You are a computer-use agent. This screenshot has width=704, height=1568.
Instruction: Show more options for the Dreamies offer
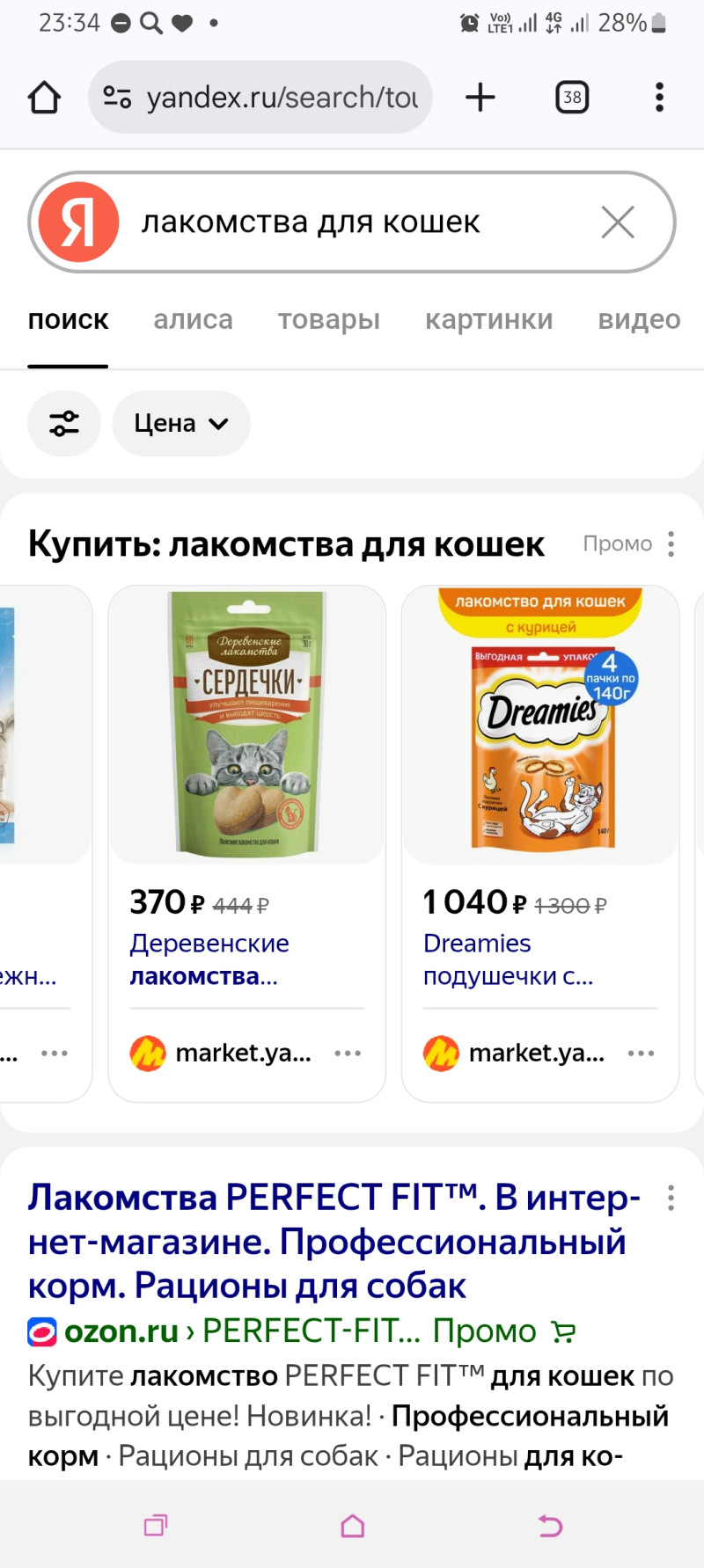coord(641,1053)
